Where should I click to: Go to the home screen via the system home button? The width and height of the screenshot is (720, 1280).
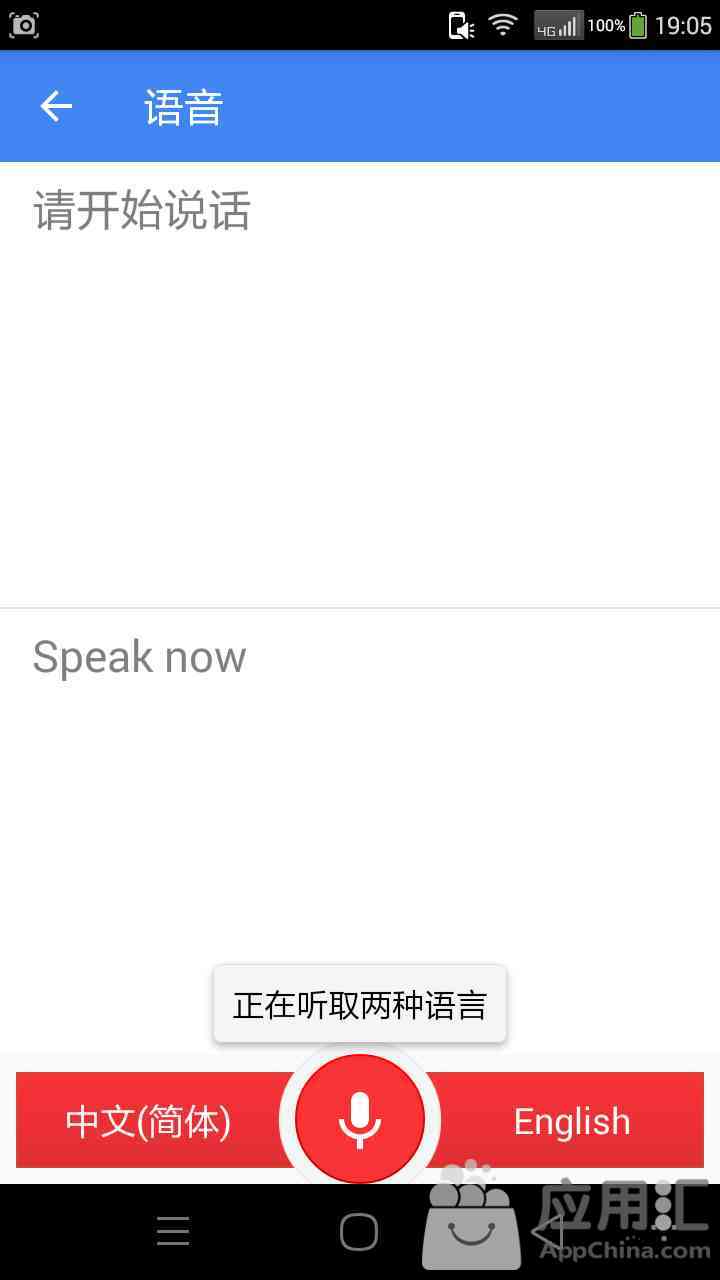(x=359, y=1231)
